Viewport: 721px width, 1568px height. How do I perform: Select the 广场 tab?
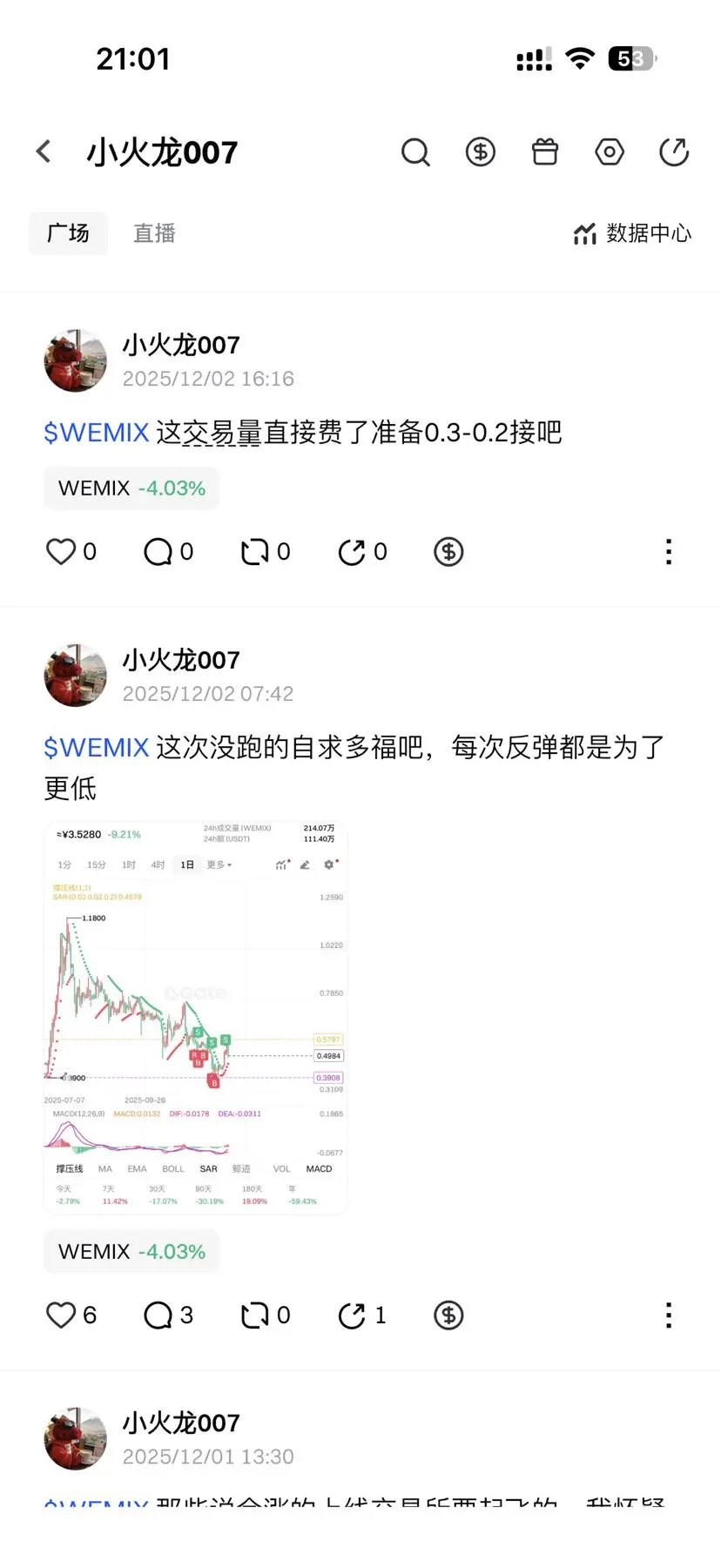coord(68,232)
